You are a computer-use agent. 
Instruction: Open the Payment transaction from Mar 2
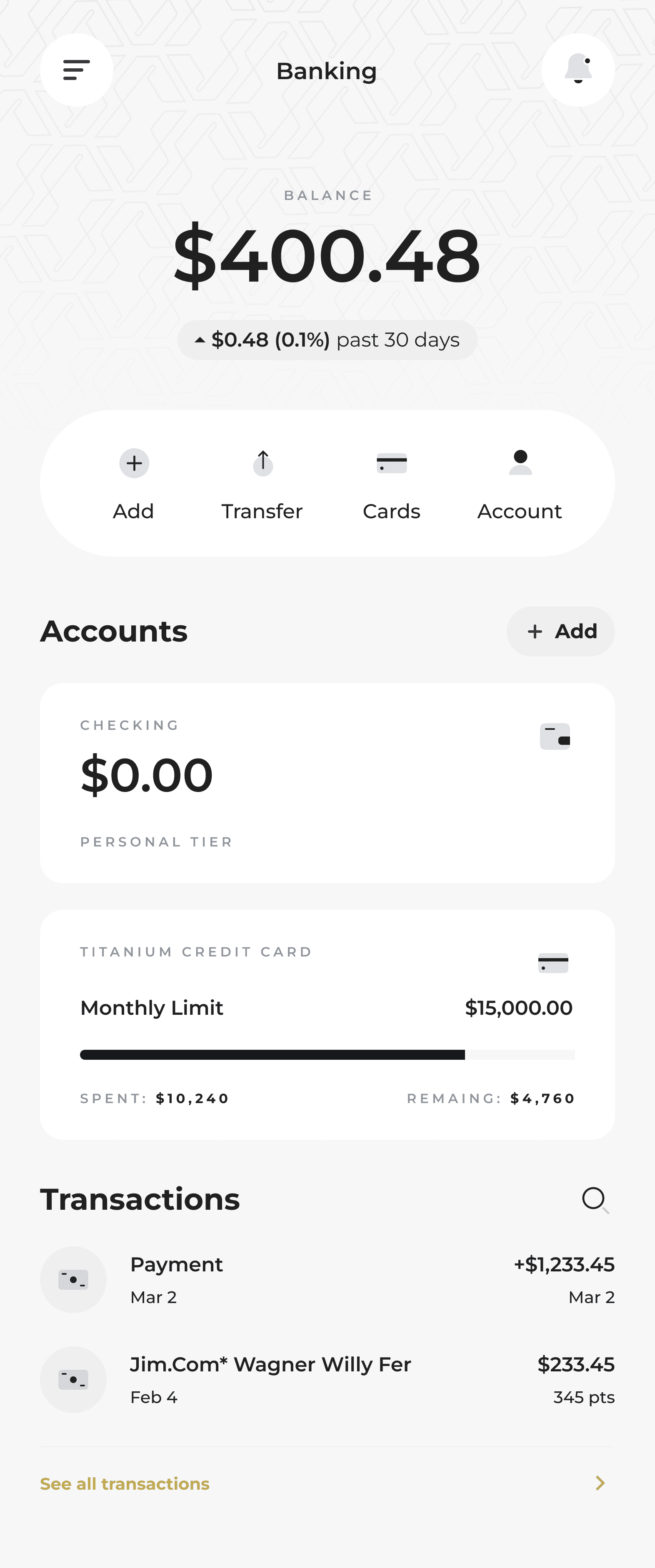pyautogui.click(x=327, y=1279)
